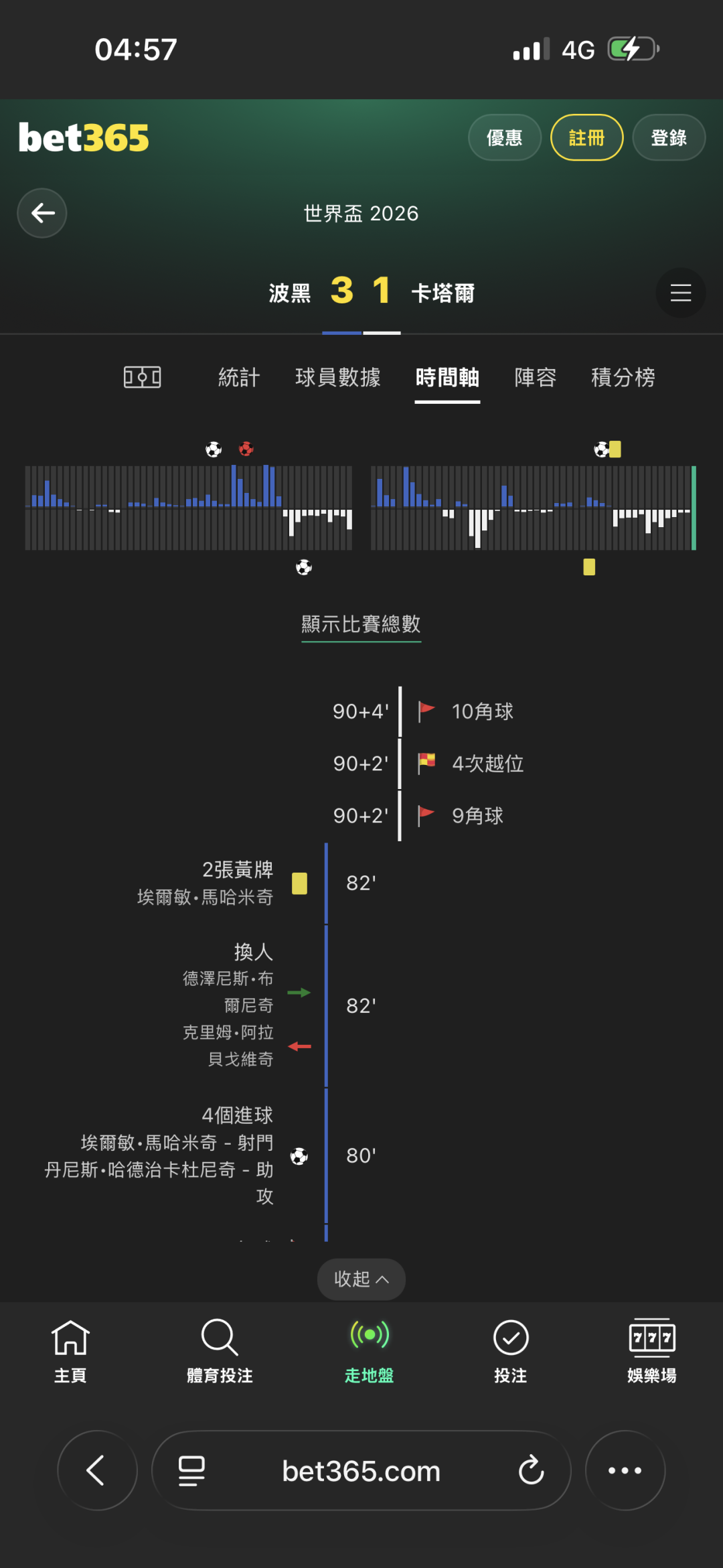This screenshot has width=723, height=1568.
Task: Tap the 註冊 register button
Action: point(587,137)
